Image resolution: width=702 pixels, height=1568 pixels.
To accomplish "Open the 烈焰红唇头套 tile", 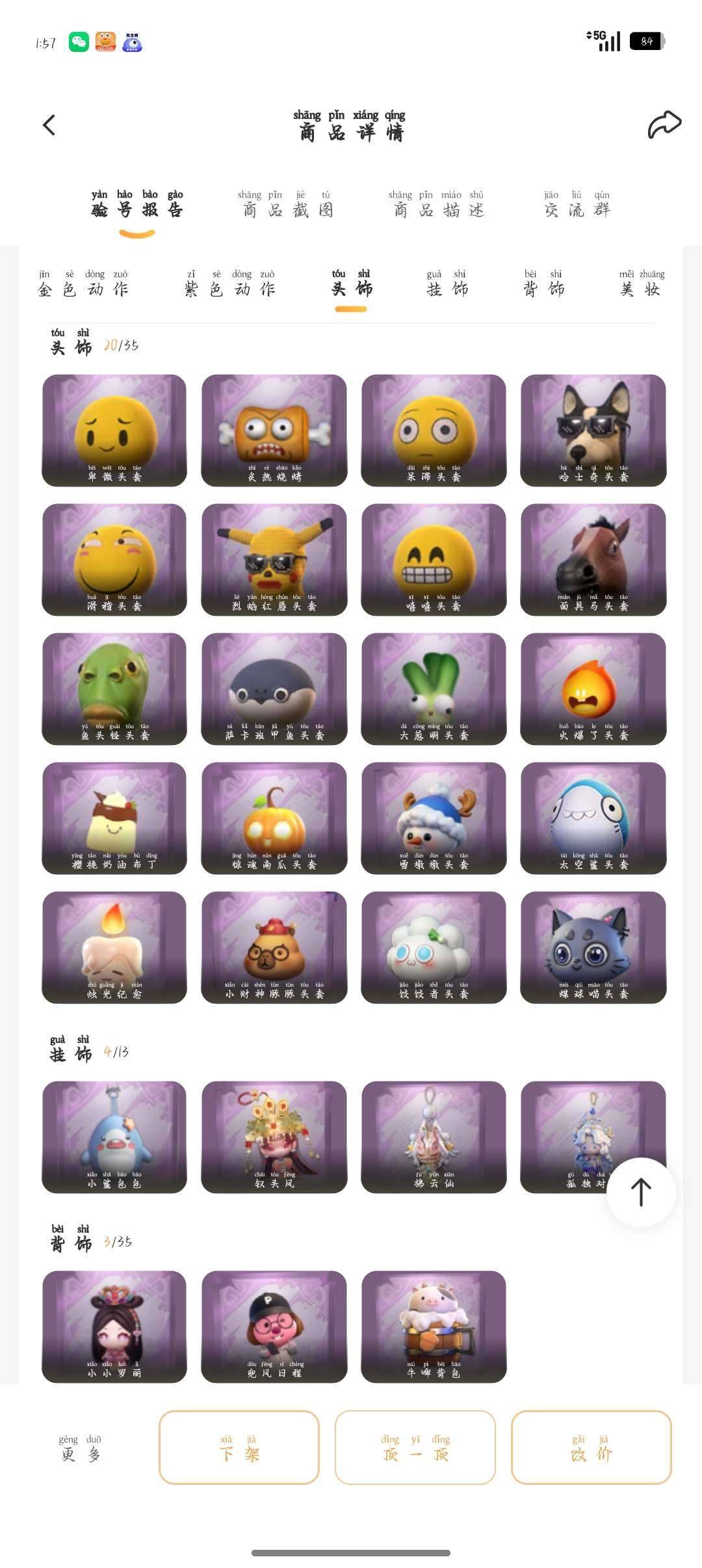I will 274,559.
